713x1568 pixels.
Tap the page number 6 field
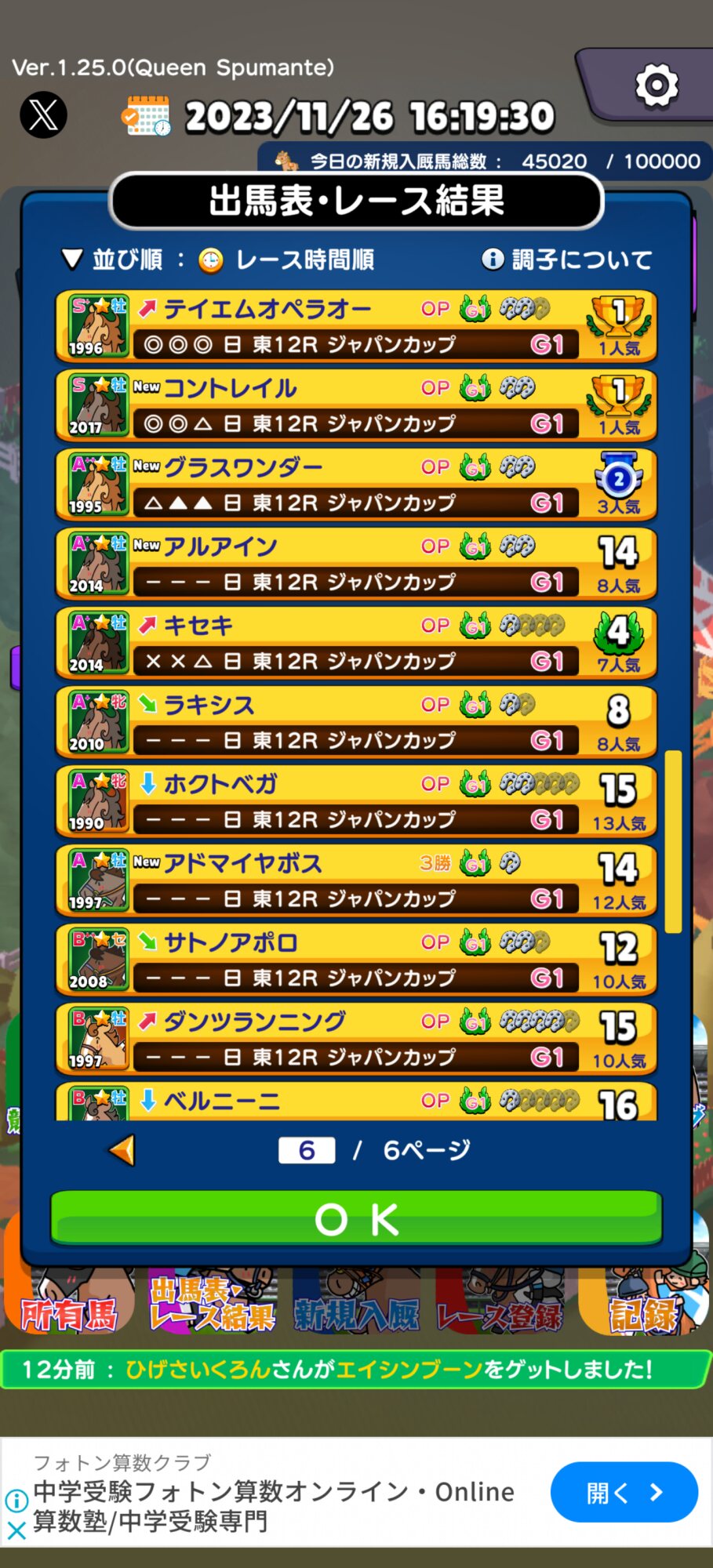point(307,1150)
